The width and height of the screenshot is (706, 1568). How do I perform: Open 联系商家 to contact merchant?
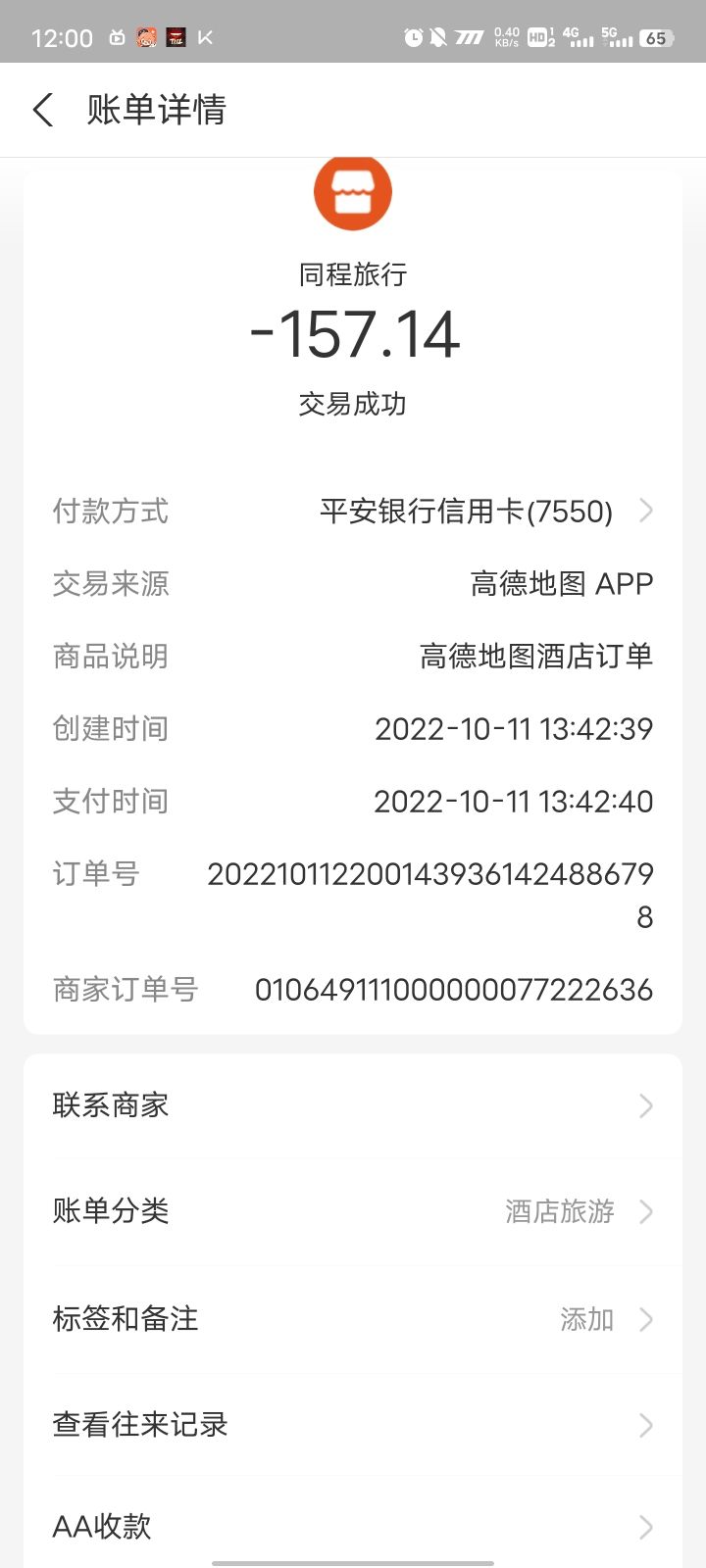pyautogui.click(x=353, y=1105)
